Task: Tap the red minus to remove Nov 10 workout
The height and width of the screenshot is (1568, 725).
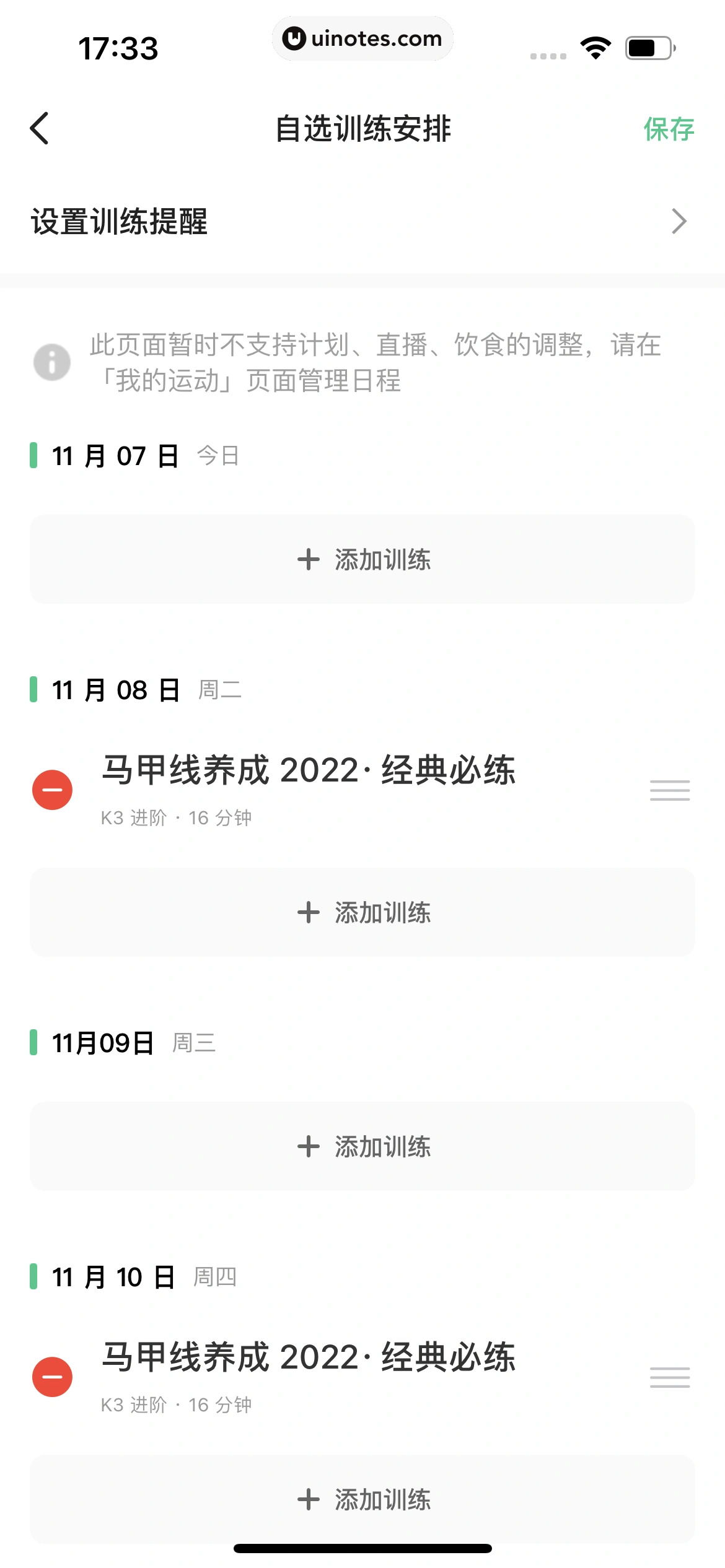Action: point(52,1376)
